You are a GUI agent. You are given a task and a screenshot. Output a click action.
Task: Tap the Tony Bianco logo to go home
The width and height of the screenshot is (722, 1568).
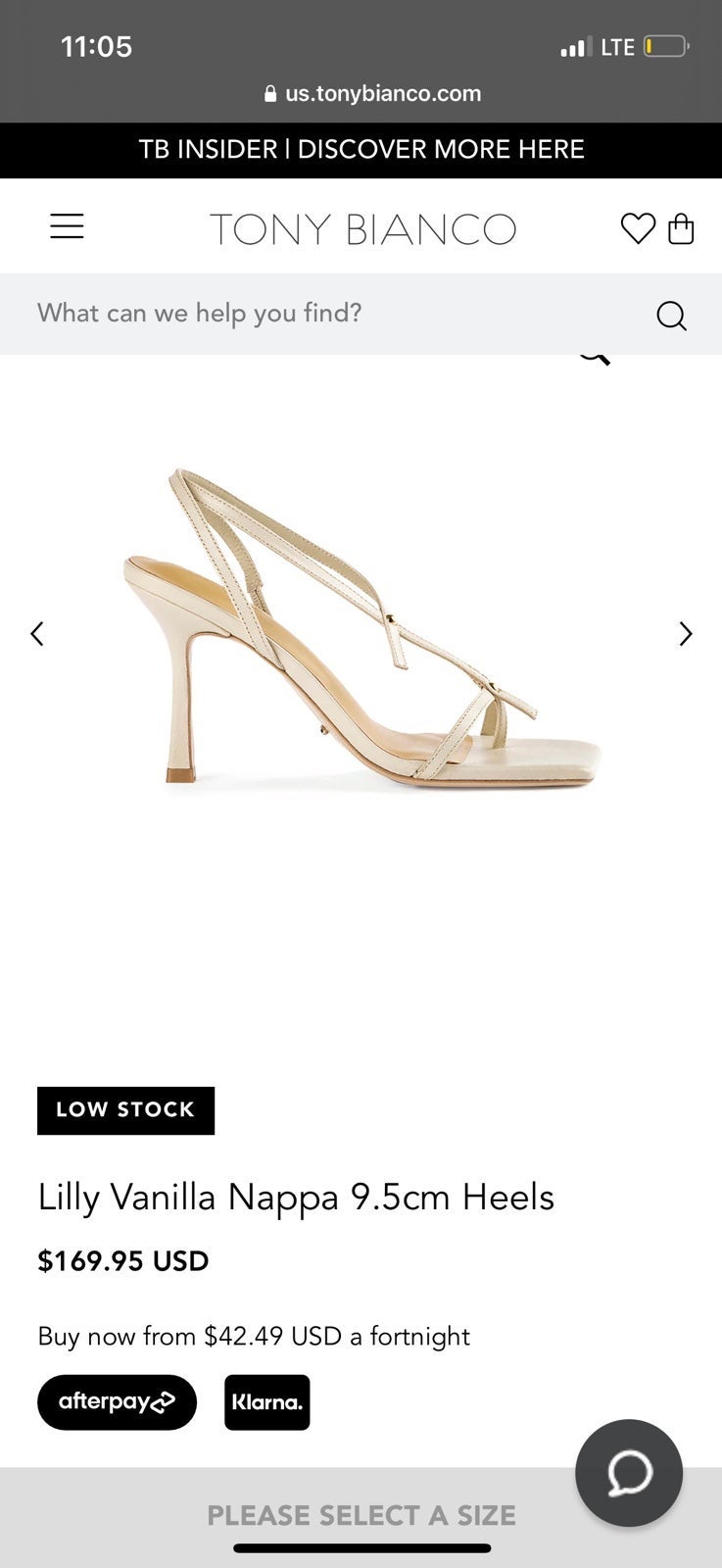[x=362, y=229]
